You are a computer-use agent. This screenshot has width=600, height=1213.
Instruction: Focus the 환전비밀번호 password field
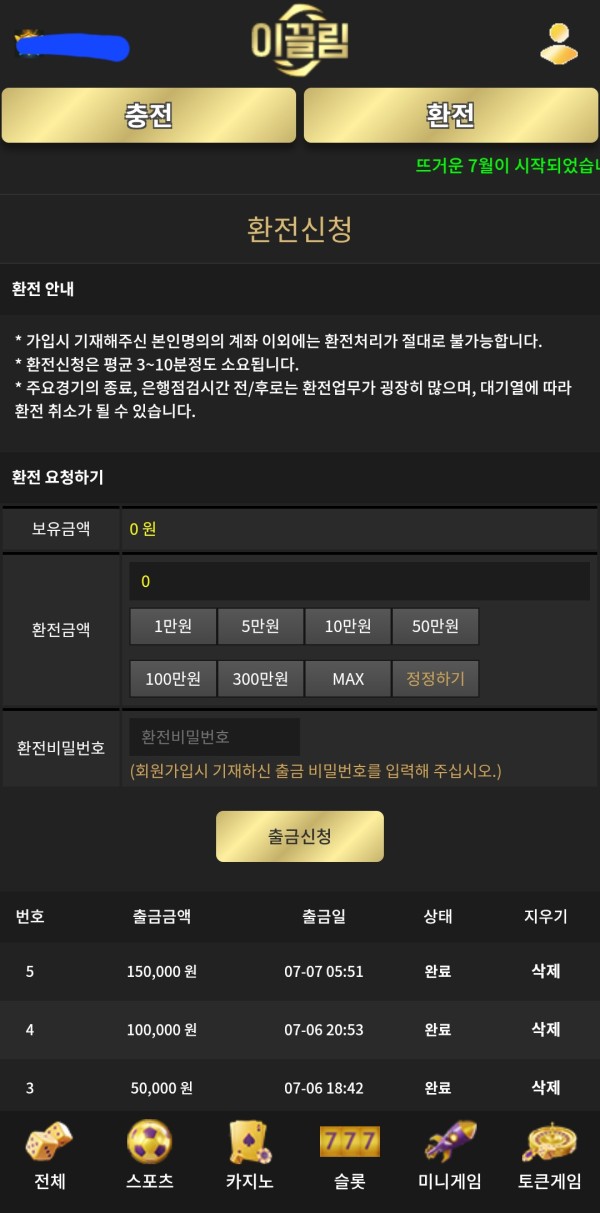pos(214,737)
